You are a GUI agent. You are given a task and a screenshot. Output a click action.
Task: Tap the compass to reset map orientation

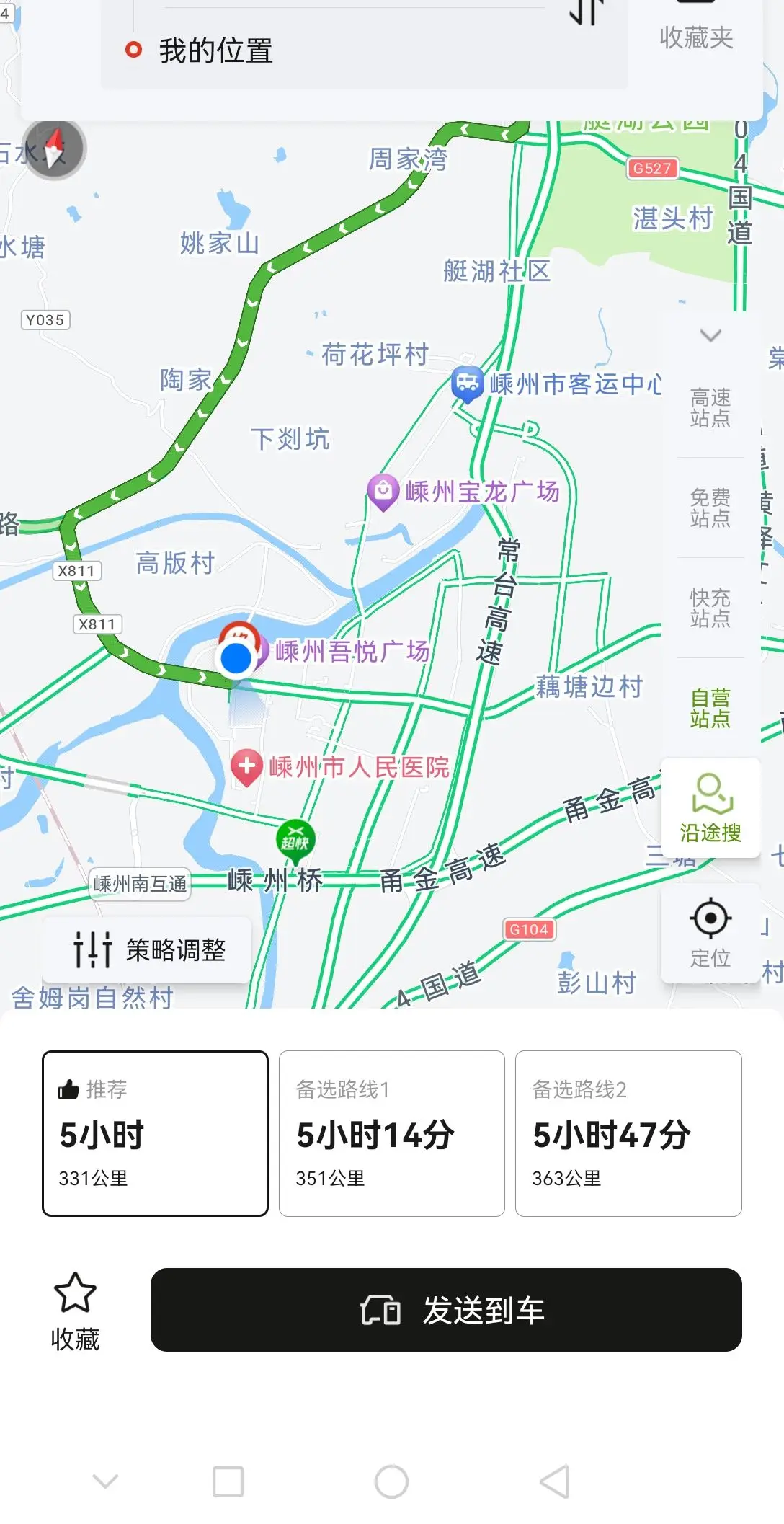tap(54, 150)
